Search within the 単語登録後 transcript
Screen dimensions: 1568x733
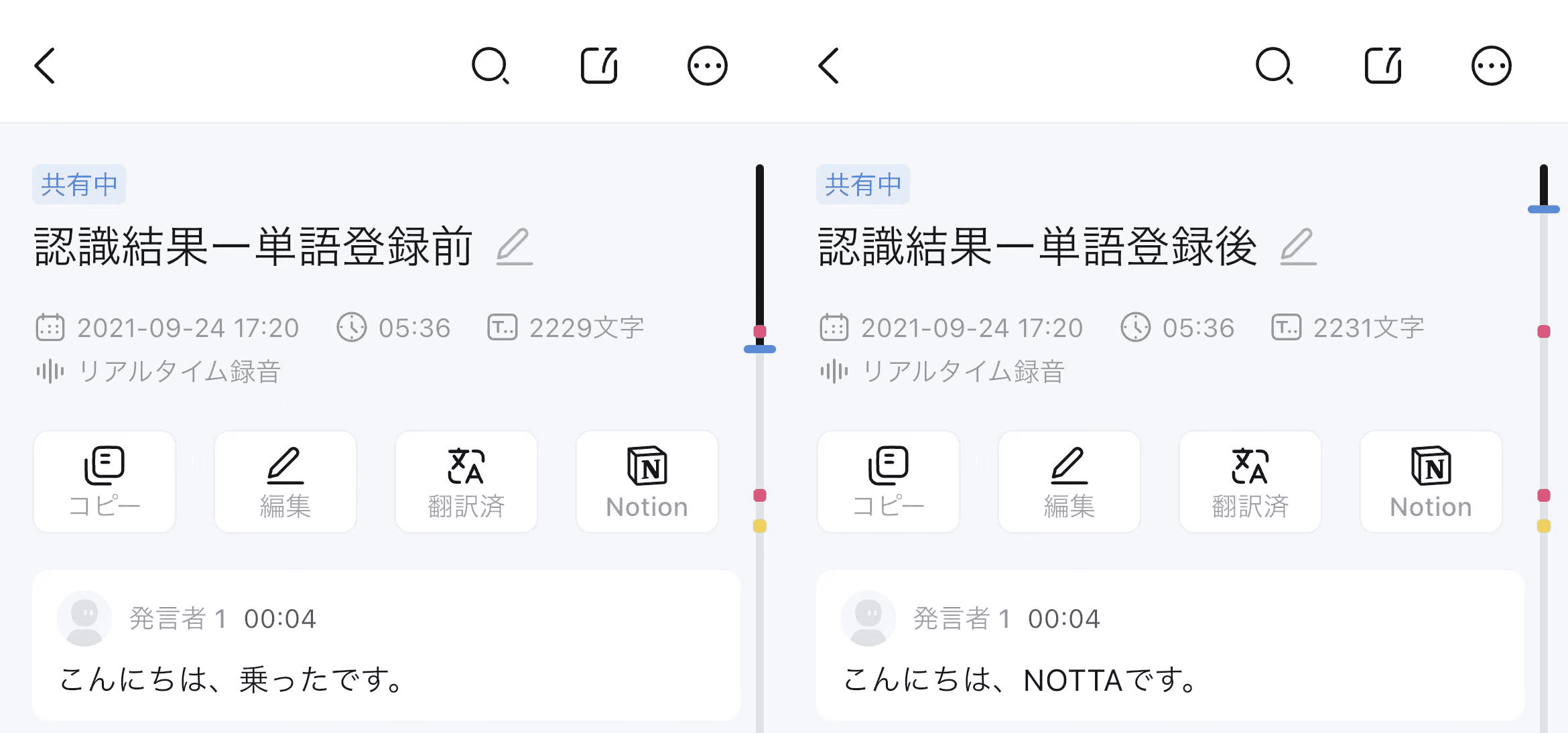pyautogui.click(x=1275, y=66)
